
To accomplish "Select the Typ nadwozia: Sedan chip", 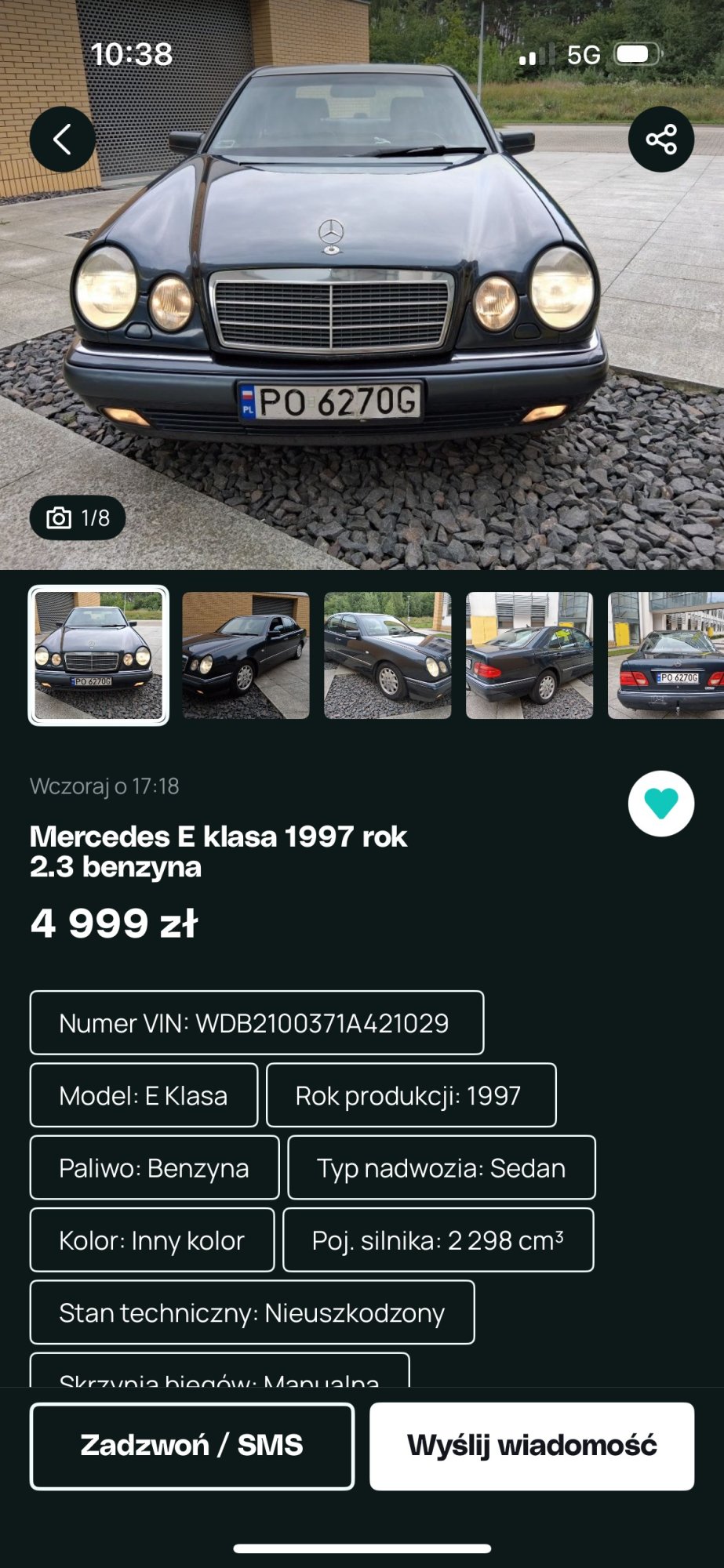I will (x=441, y=1167).
